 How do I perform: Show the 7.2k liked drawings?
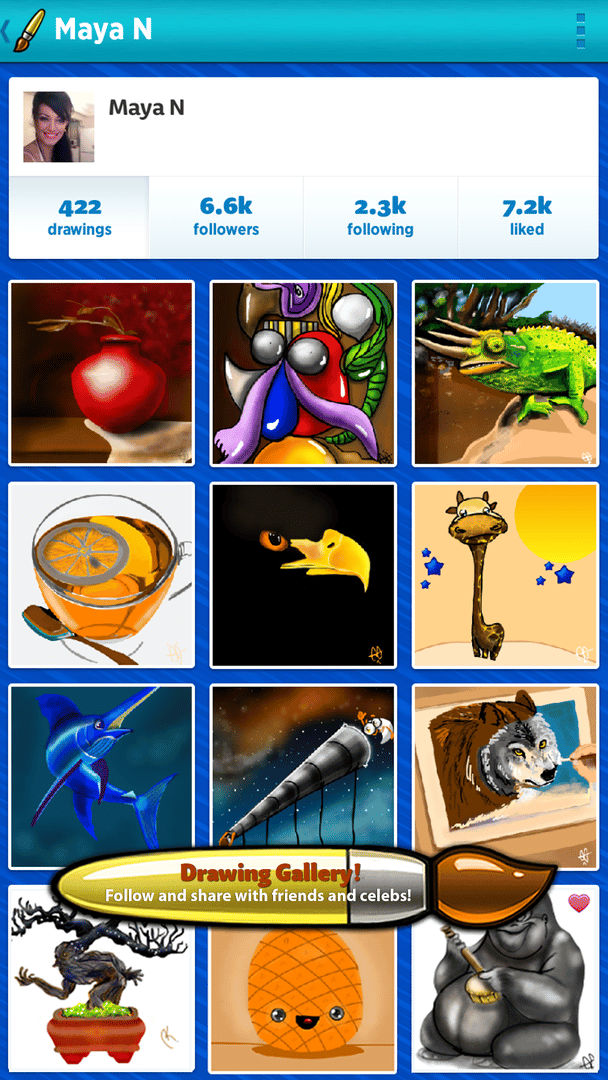coord(527,217)
